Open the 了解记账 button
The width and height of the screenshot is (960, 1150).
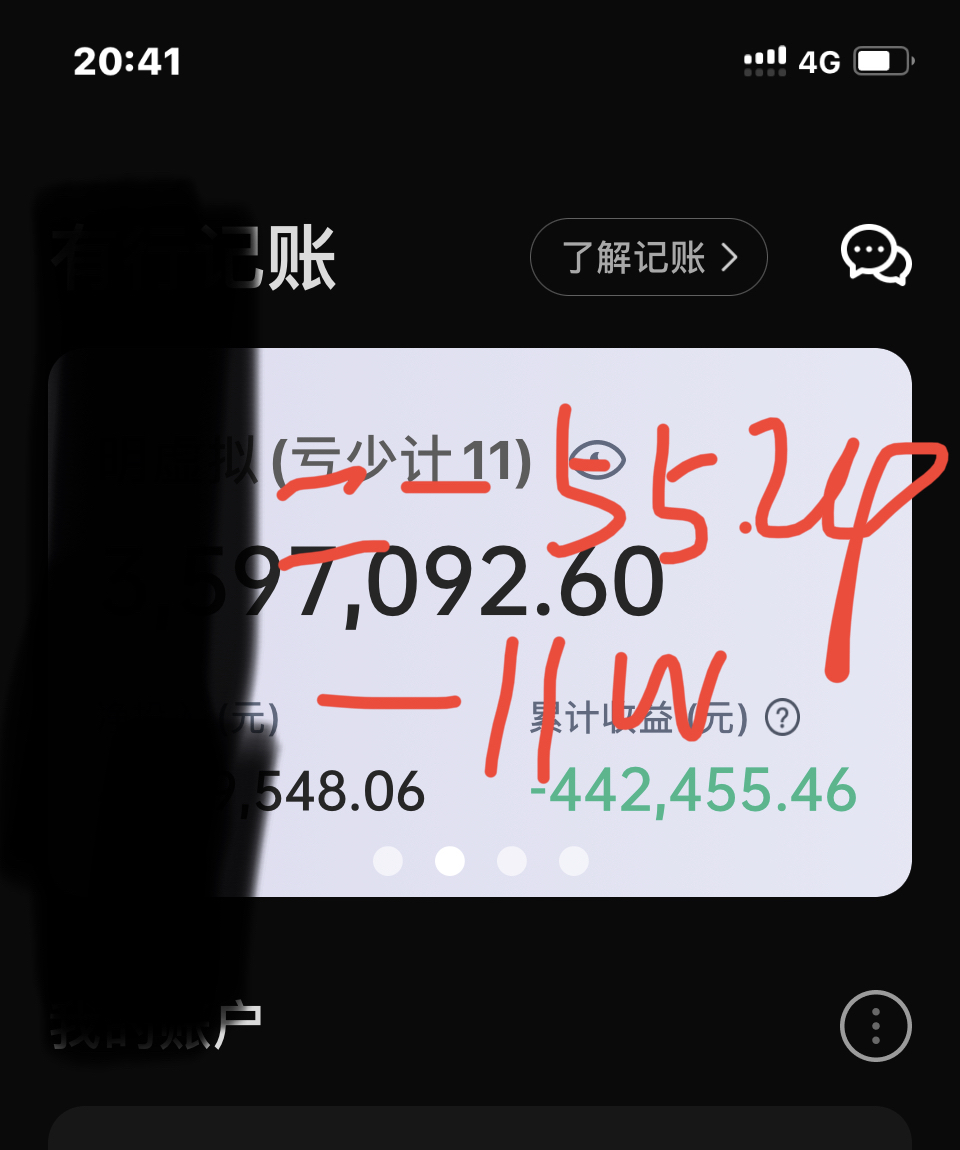point(648,258)
